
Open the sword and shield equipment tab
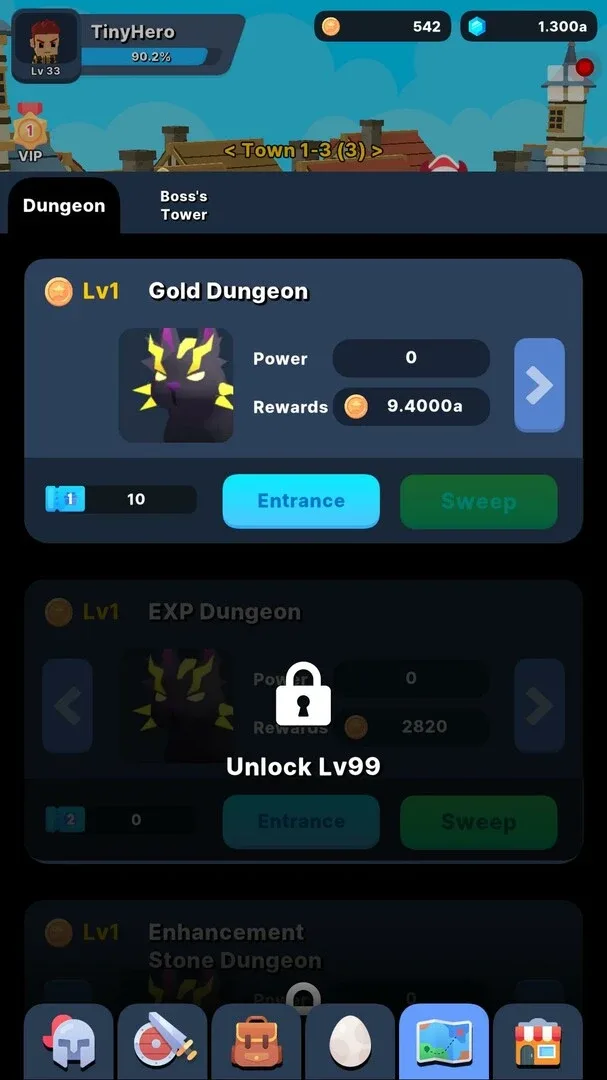tap(162, 1042)
